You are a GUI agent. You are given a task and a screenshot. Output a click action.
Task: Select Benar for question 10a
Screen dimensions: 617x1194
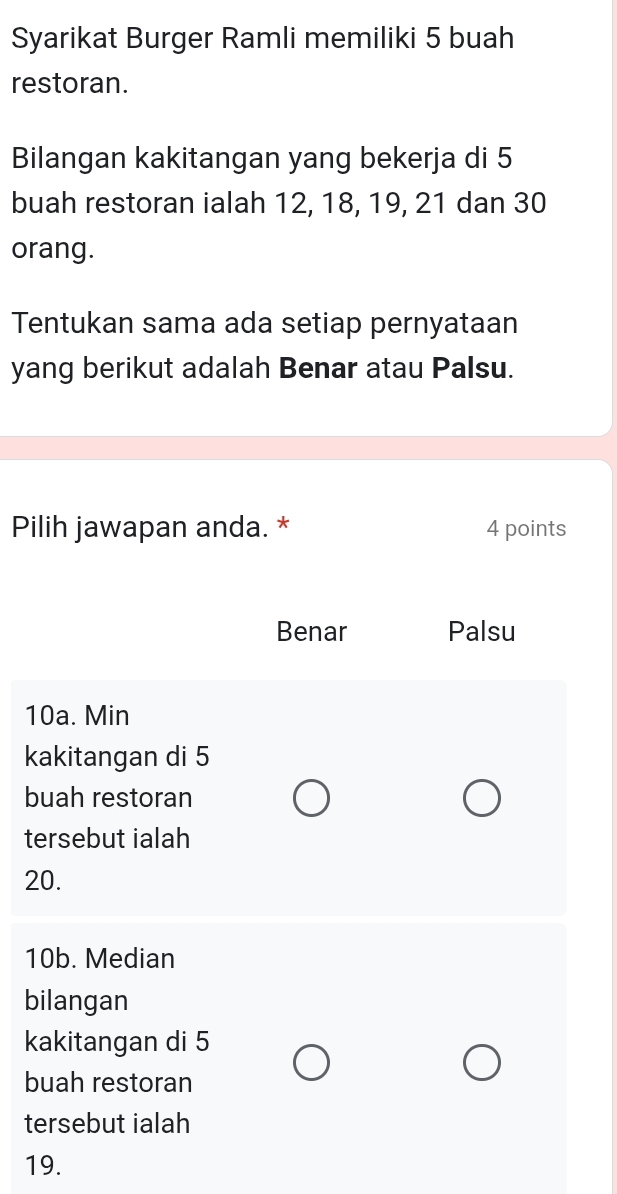pyautogui.click(x=311, y=800)
